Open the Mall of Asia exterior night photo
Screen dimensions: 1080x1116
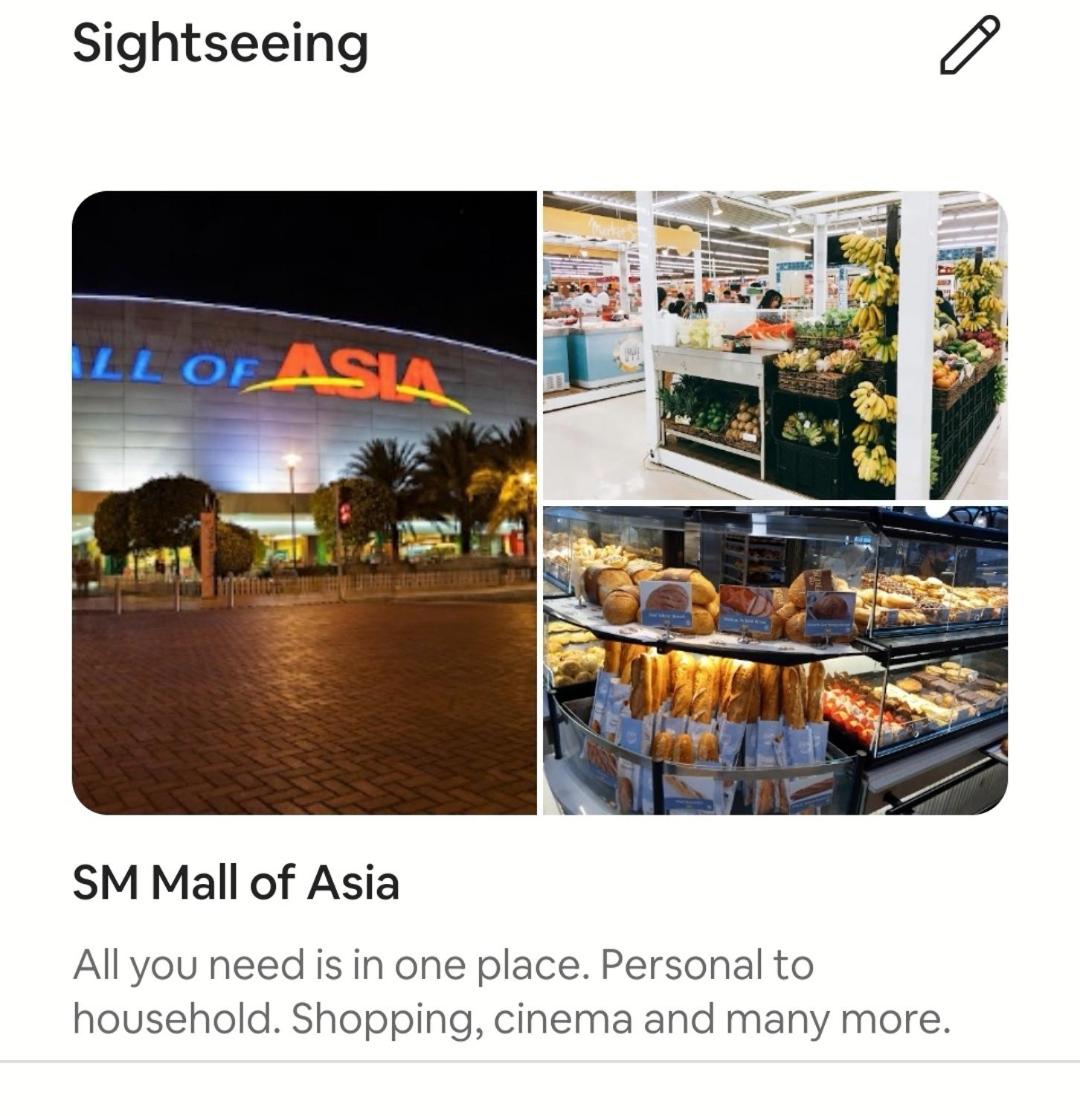click(304, 502)
